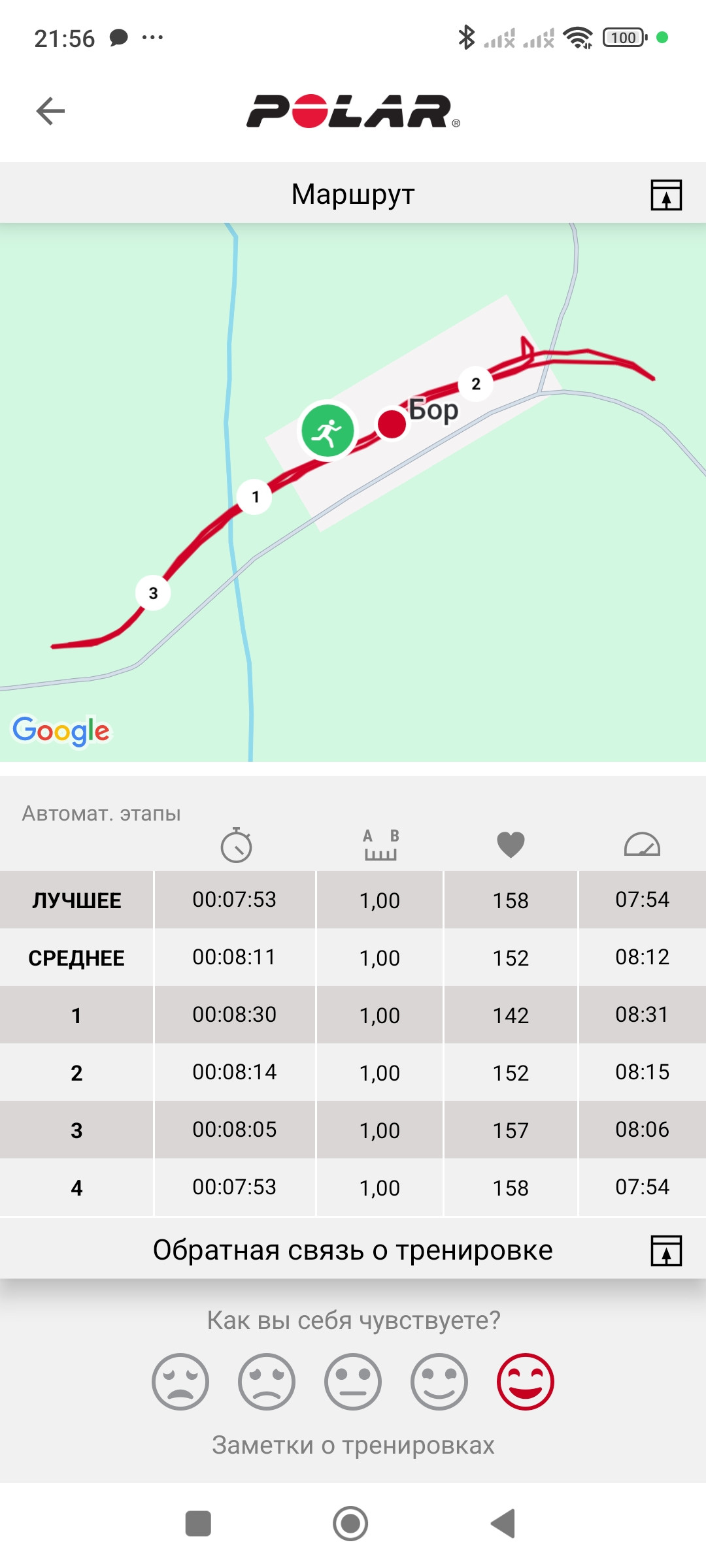Choose the smiling face feeling
Image resolution: width=706 pixels, height=1568 pixels.
(x=439, y=1382)
